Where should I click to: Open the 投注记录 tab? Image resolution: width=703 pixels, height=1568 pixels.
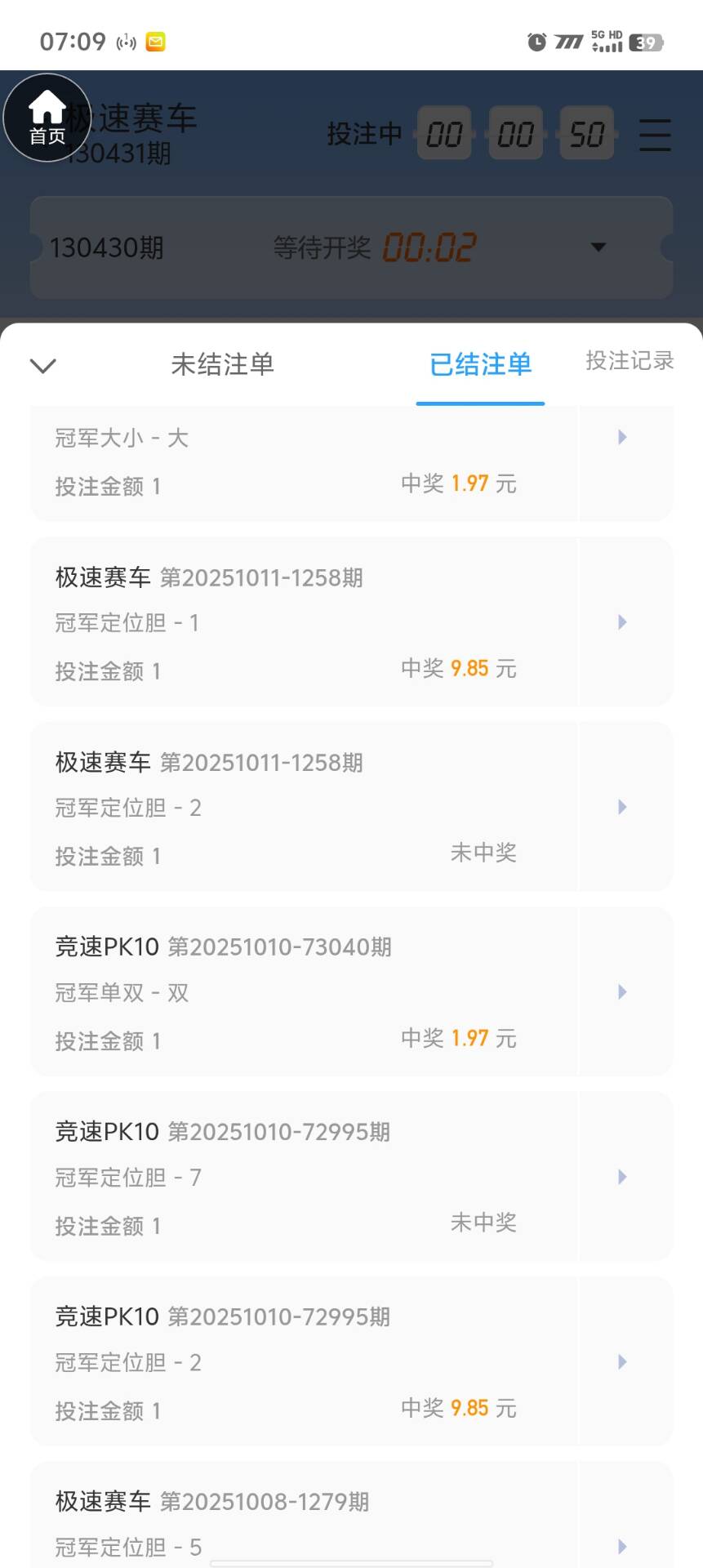coord(629,361)
